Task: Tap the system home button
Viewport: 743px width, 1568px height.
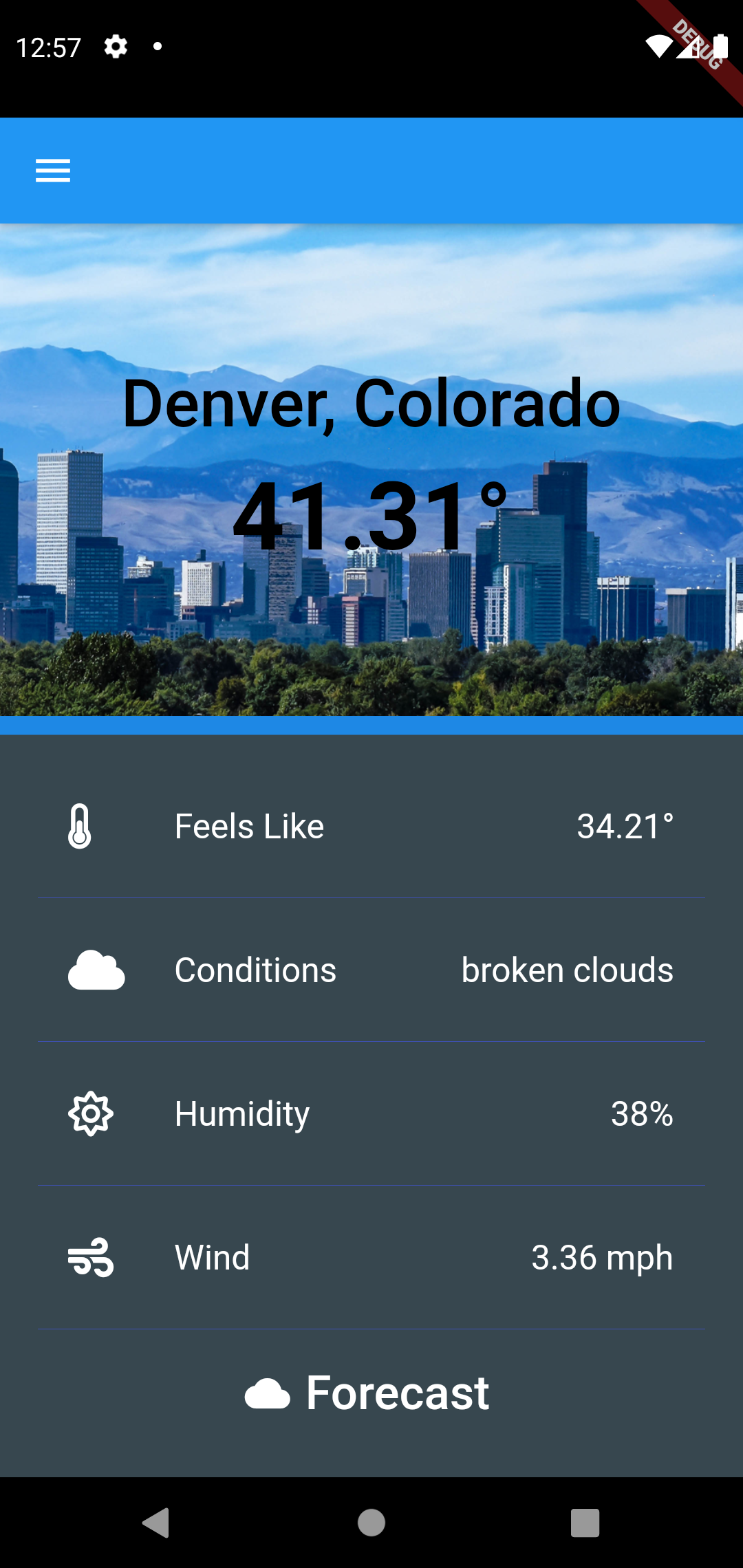Action: point(371,1523)
